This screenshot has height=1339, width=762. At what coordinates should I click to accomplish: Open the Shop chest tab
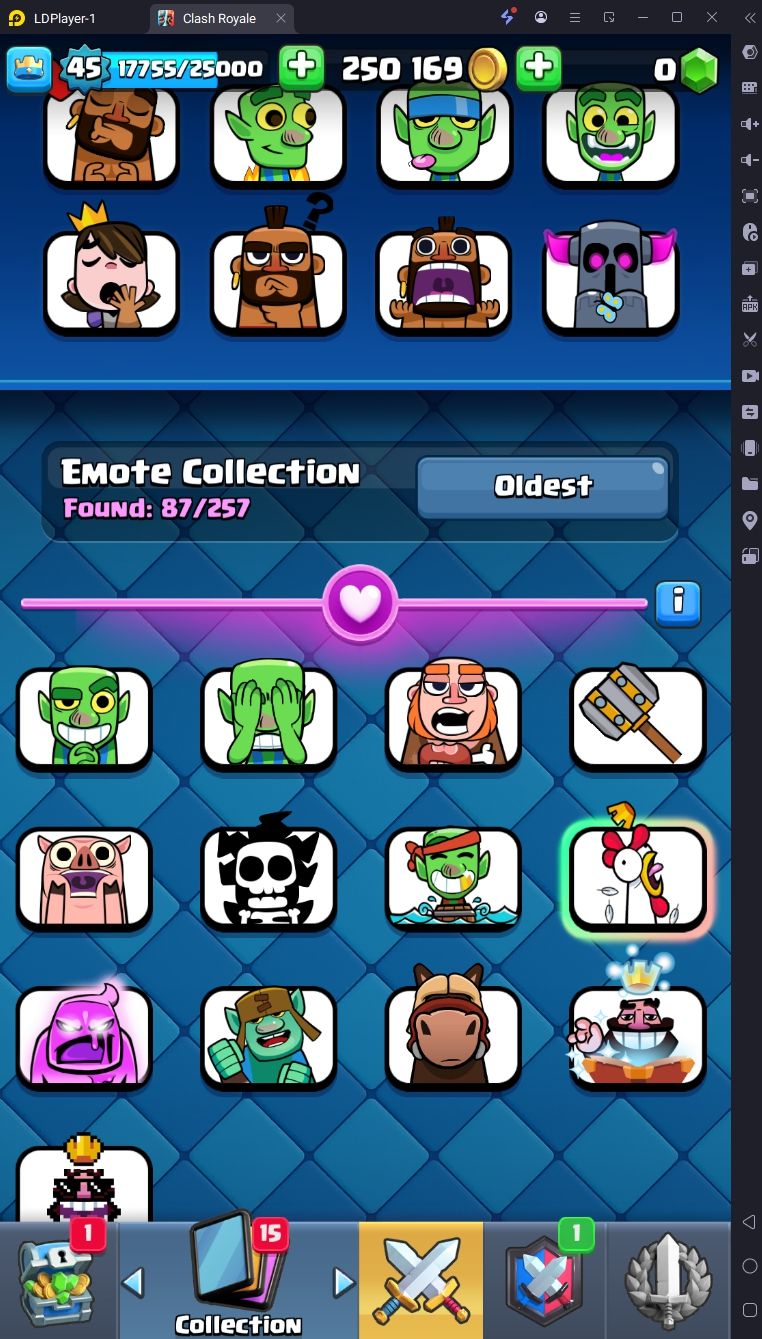click(56, 1282)
